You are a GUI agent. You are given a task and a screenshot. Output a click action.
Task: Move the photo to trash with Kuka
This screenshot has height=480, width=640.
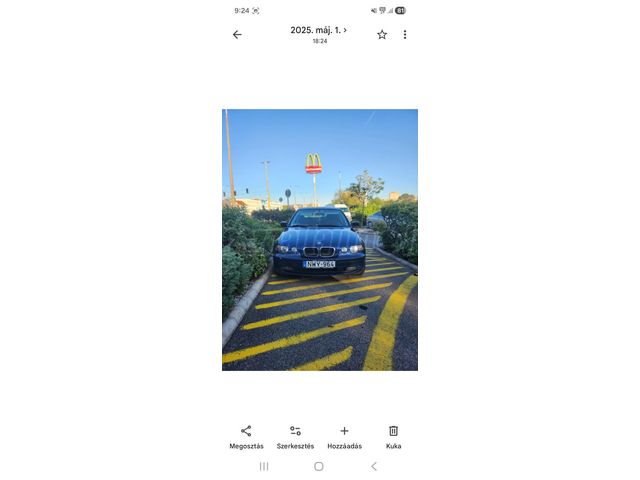coord(393,437)
